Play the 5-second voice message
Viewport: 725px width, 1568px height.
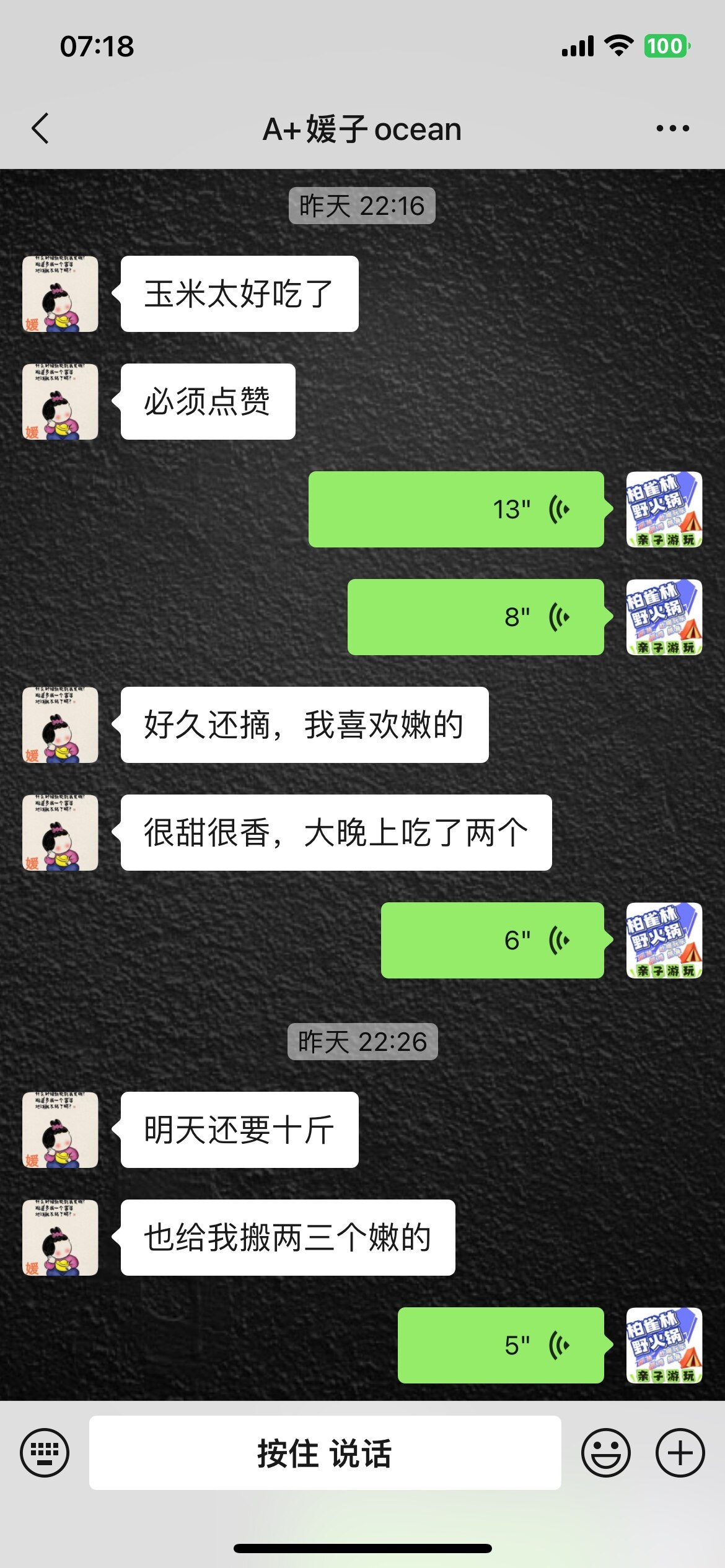point(501,1345)
